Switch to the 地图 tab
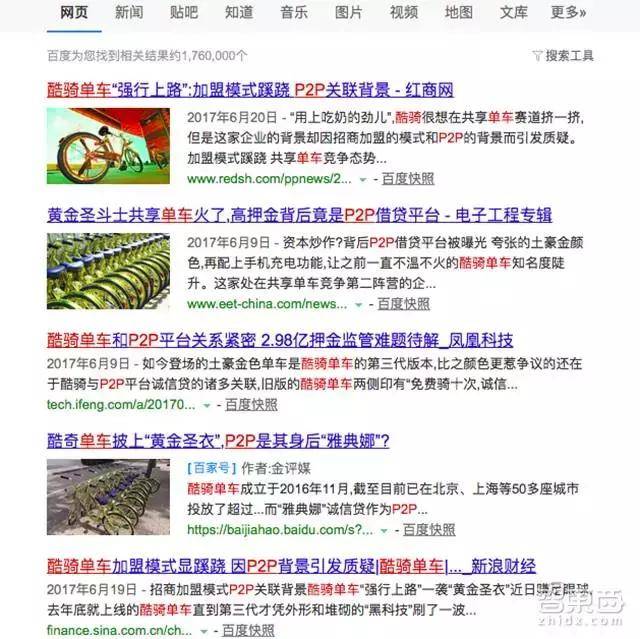 click(458, 12)
